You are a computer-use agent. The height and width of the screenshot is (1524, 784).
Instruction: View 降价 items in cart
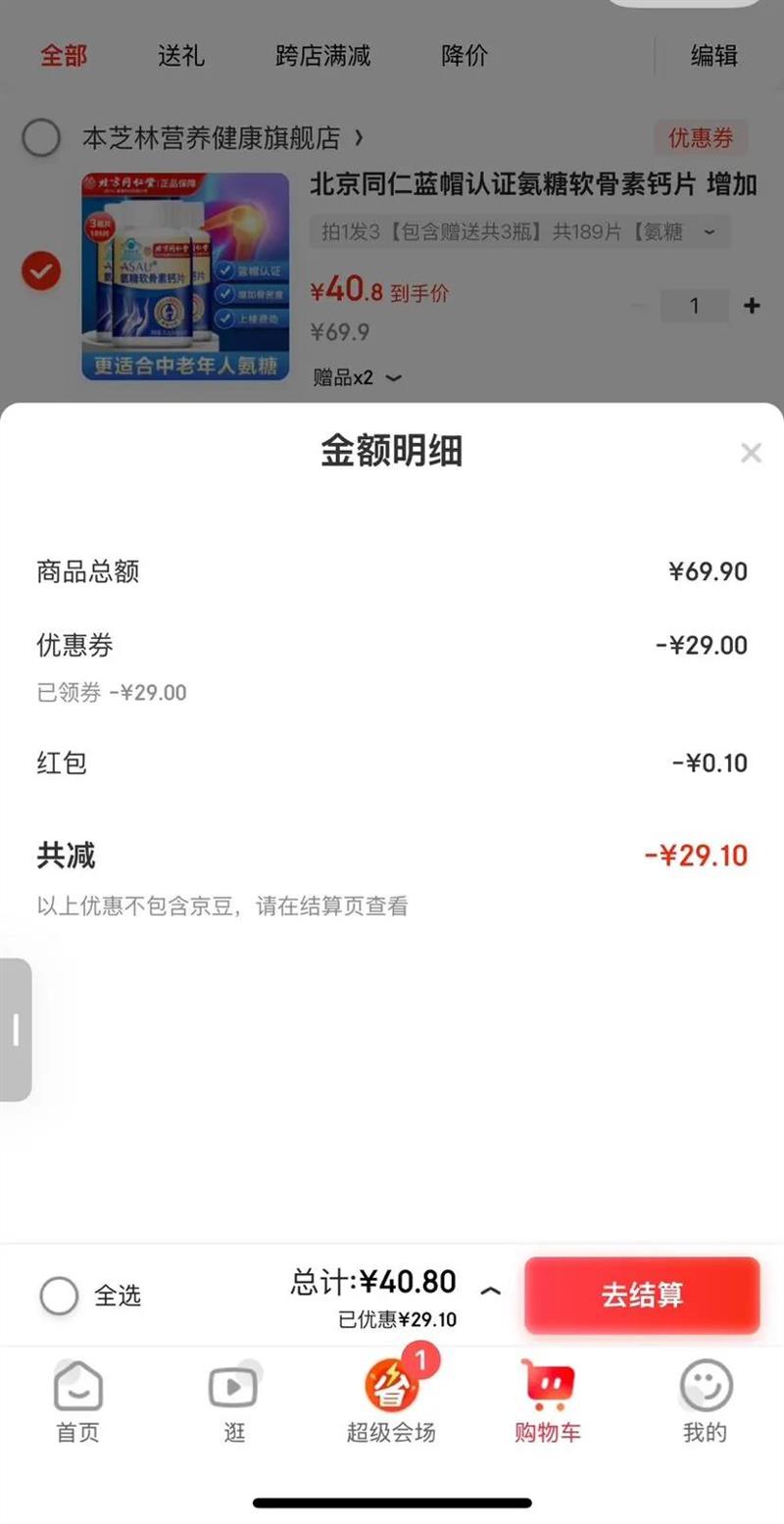pos(464,56)
